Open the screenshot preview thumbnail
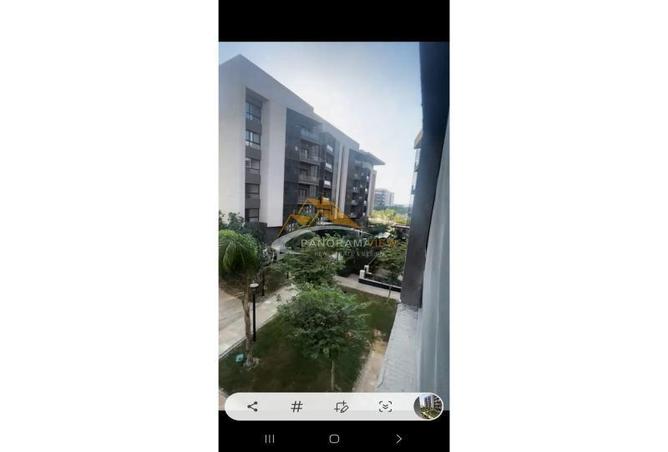 click(428, 406)
